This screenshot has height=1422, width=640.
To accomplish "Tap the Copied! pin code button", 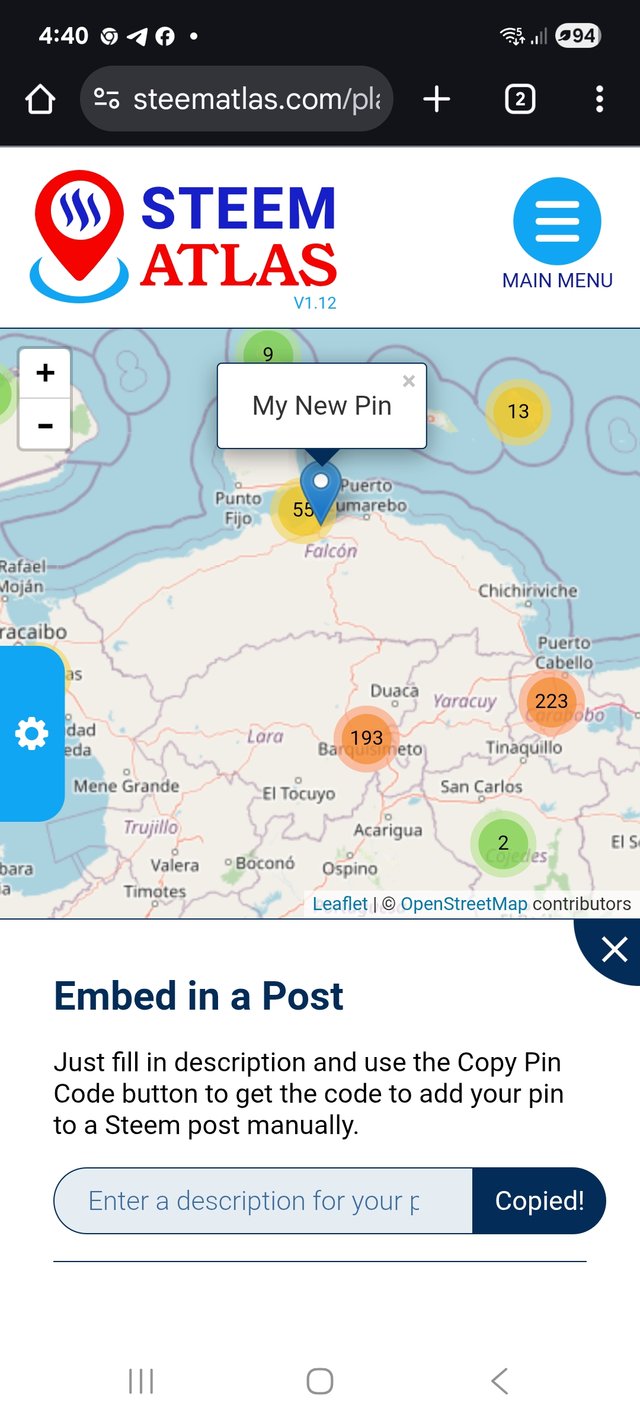I will (x=539, y=1200).
